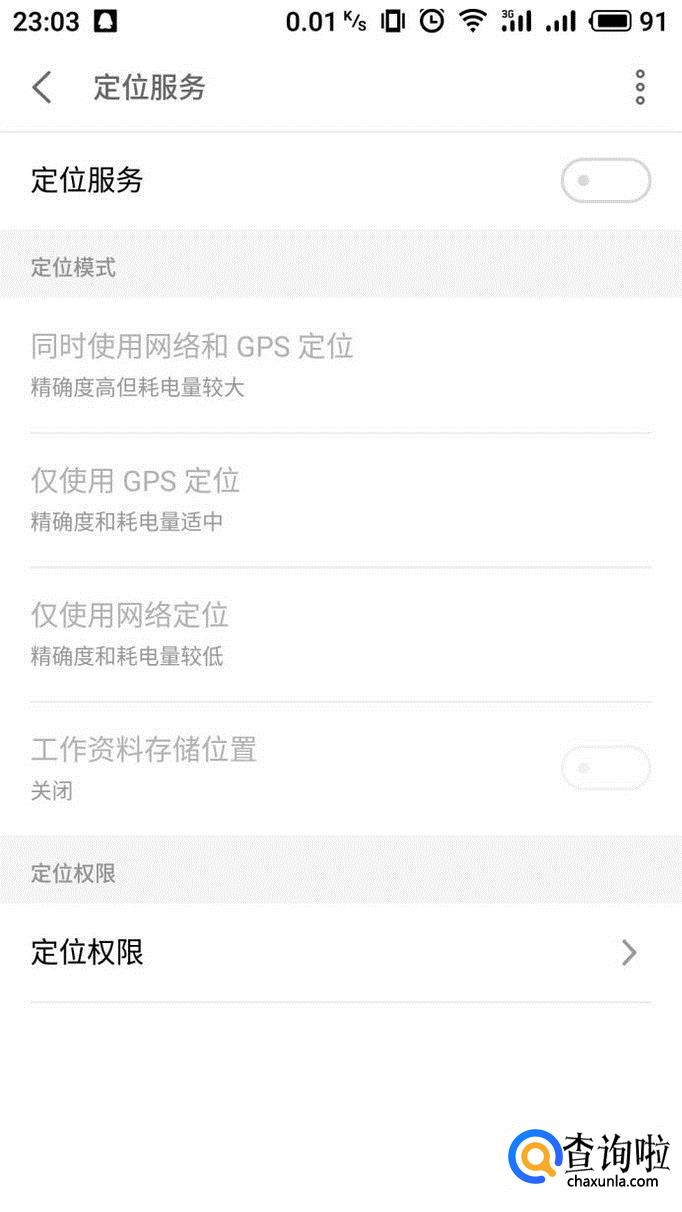Select 同时使用网络和 GPS 定位 mode
The width and height of the screenshot is (682, 1212).
(x=341, y=365)
